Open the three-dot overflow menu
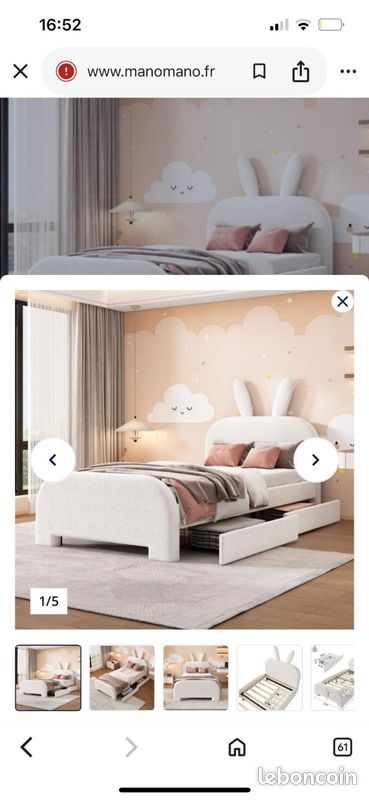The image size is (369, 800). (348, 71)
